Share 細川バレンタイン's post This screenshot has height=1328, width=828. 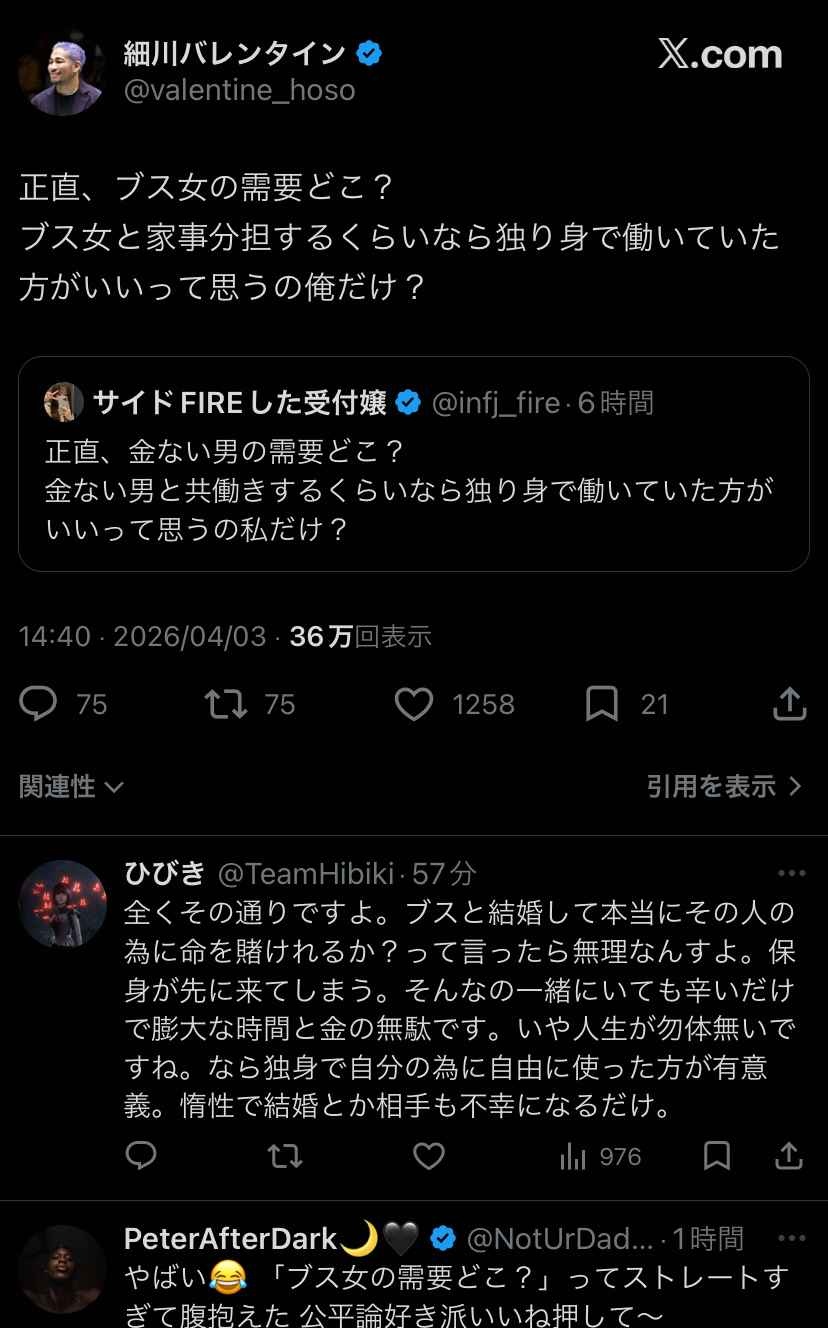[789, 705]
